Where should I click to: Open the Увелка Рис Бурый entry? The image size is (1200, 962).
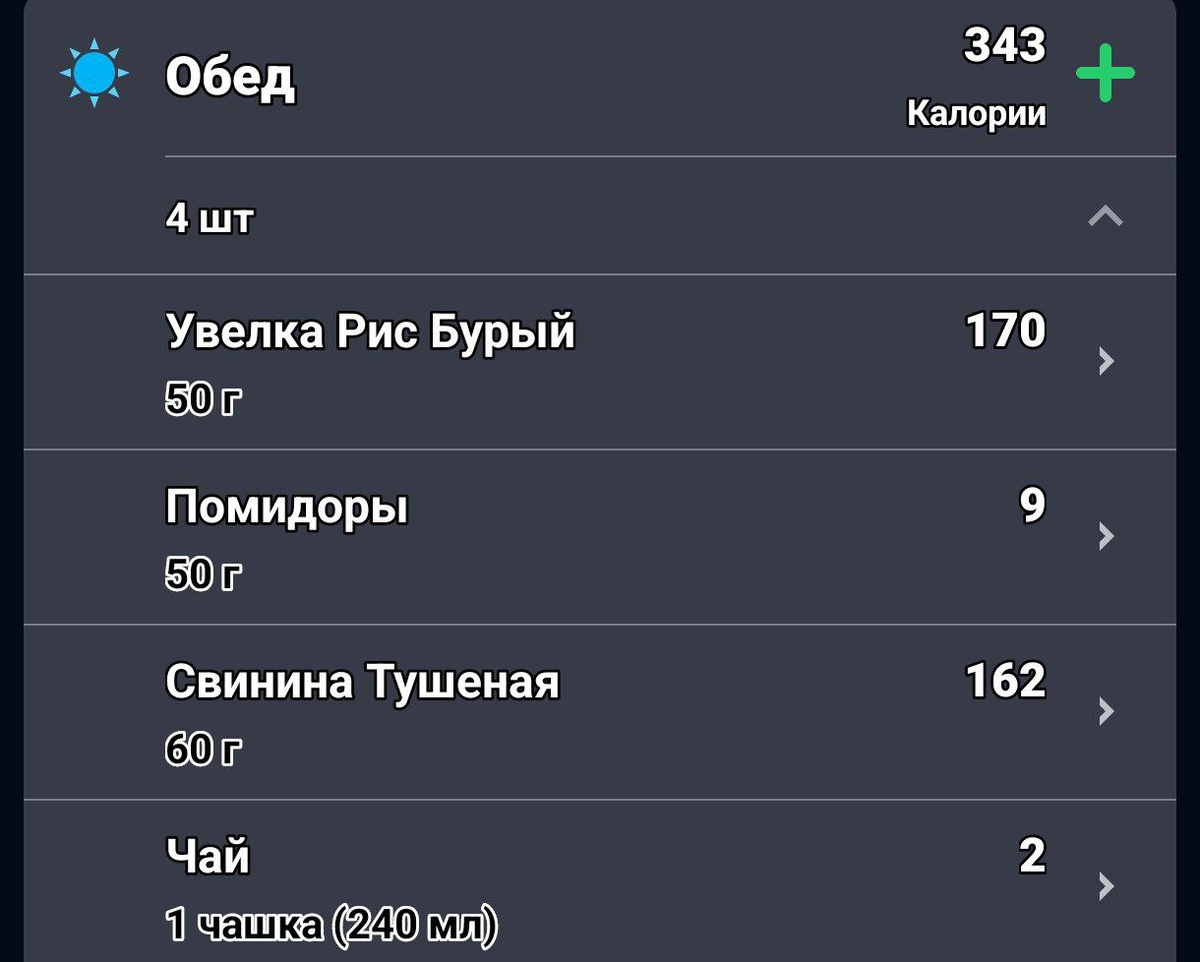(x=600, y=361)
